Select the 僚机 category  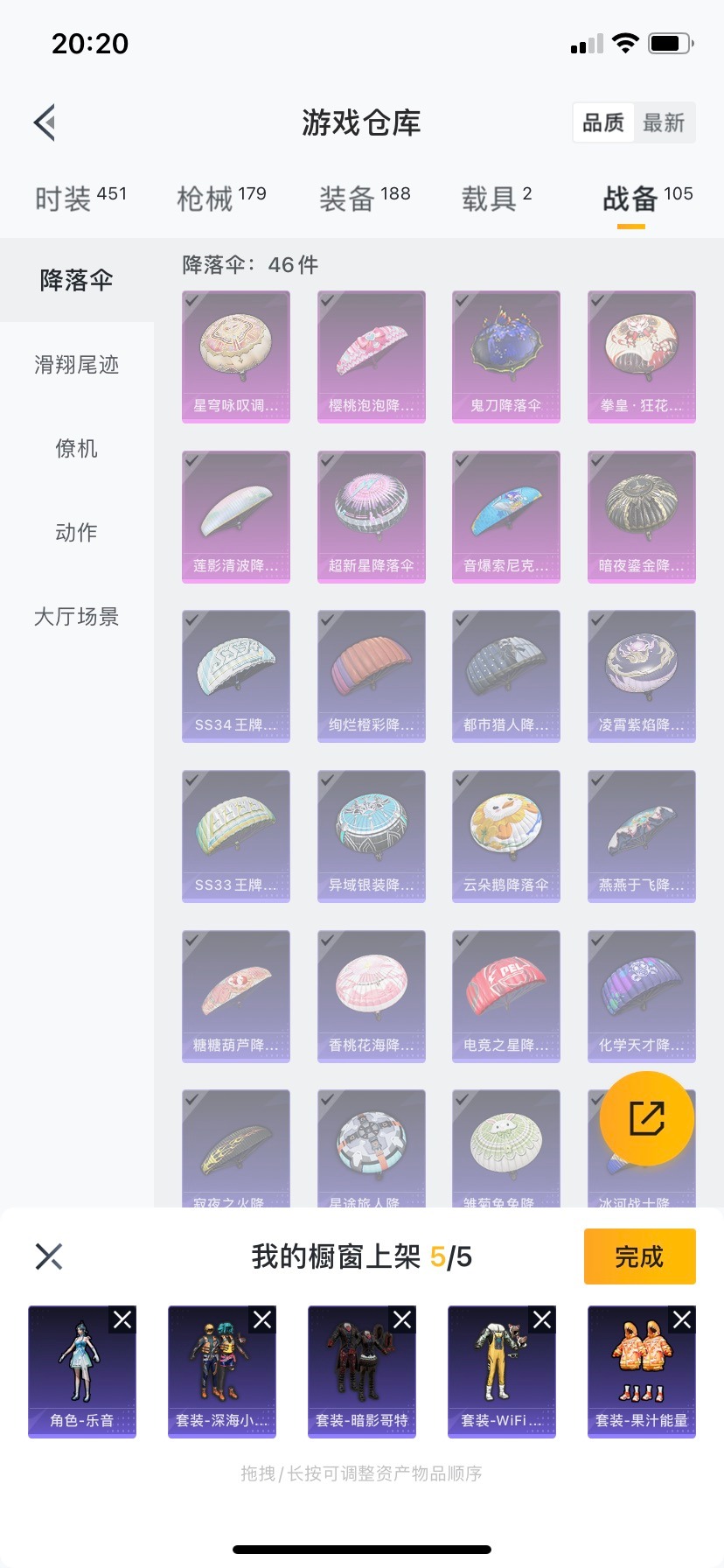click(x=77, y=448)
